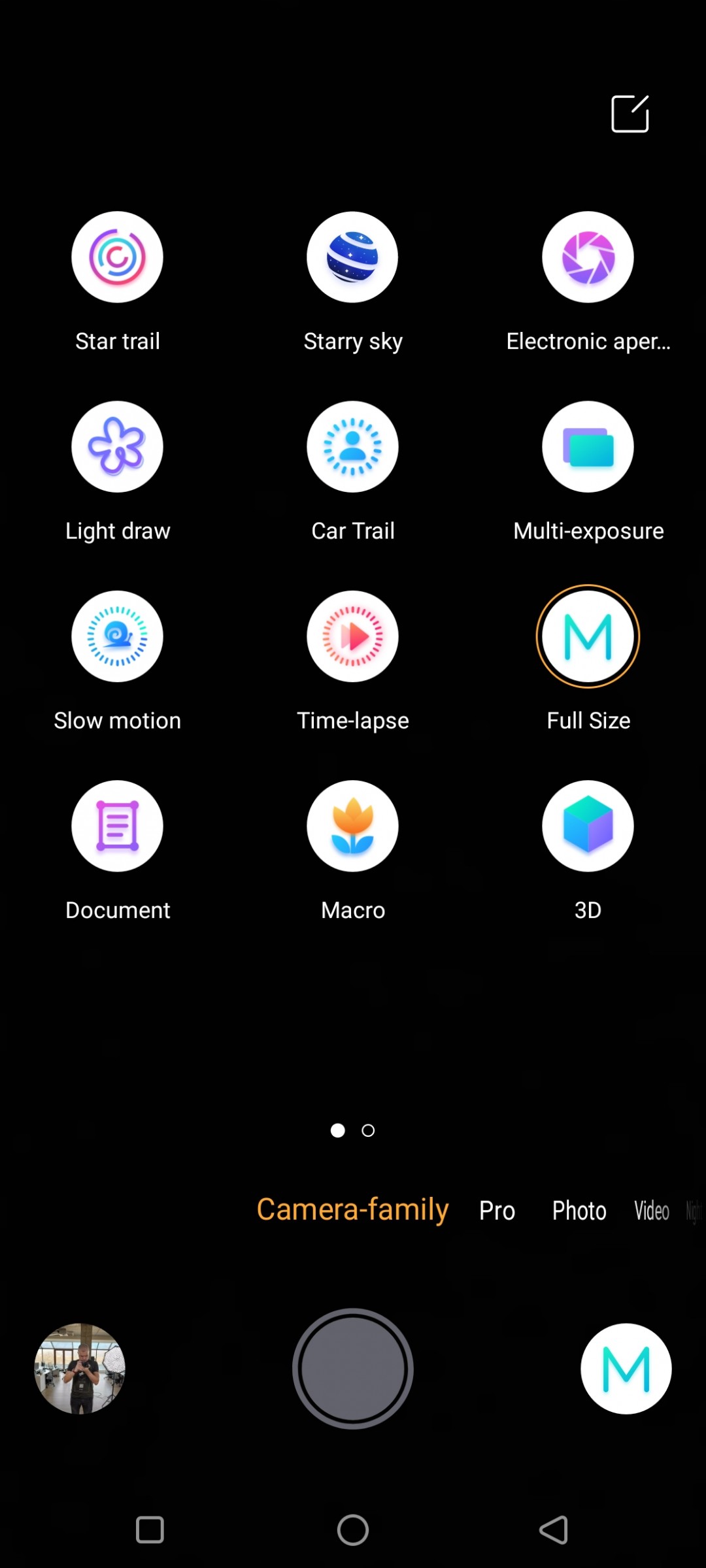
Task: Tap the M mode button beside shutter
Action: pyautogui.click(x=626, y=1369)
